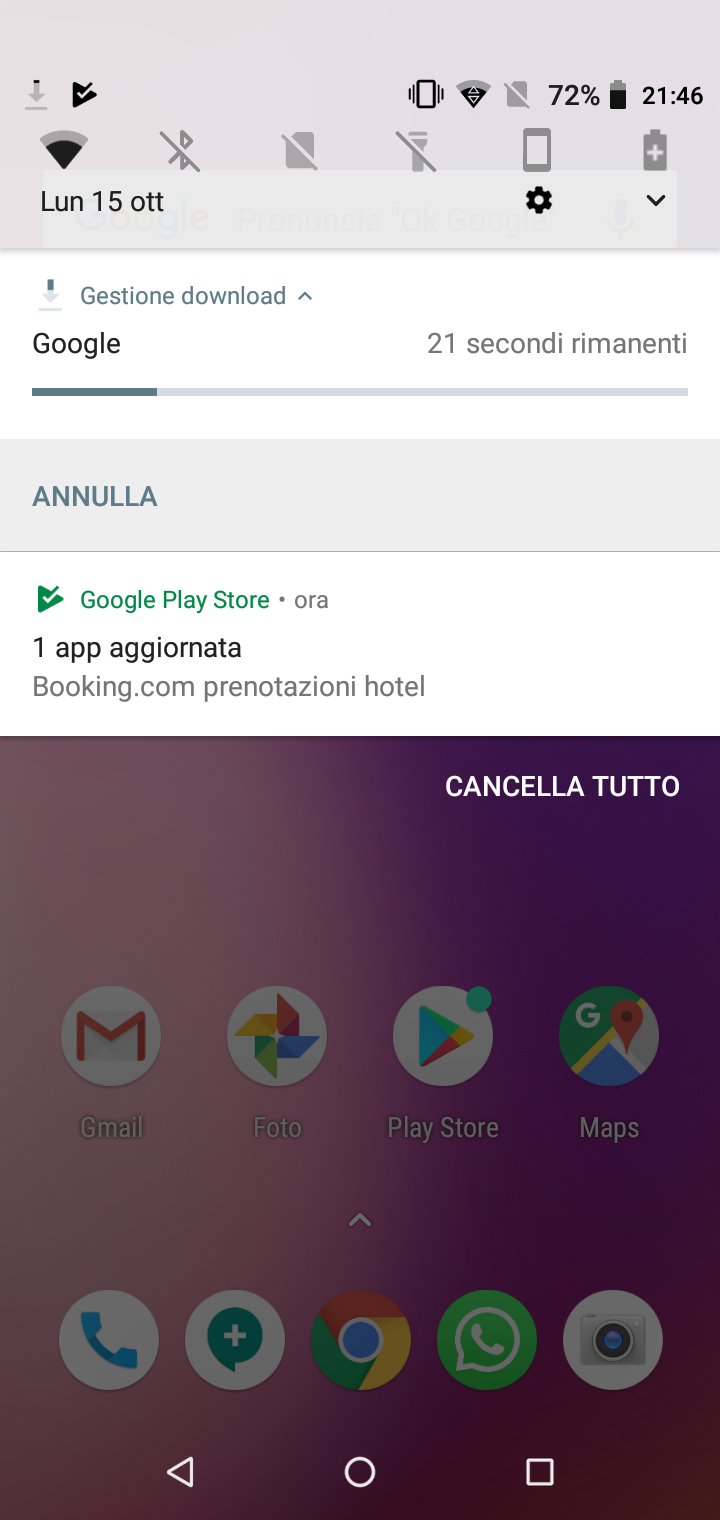
Task: Go back with the navigation bar arrow
Action: point(180,1471)
